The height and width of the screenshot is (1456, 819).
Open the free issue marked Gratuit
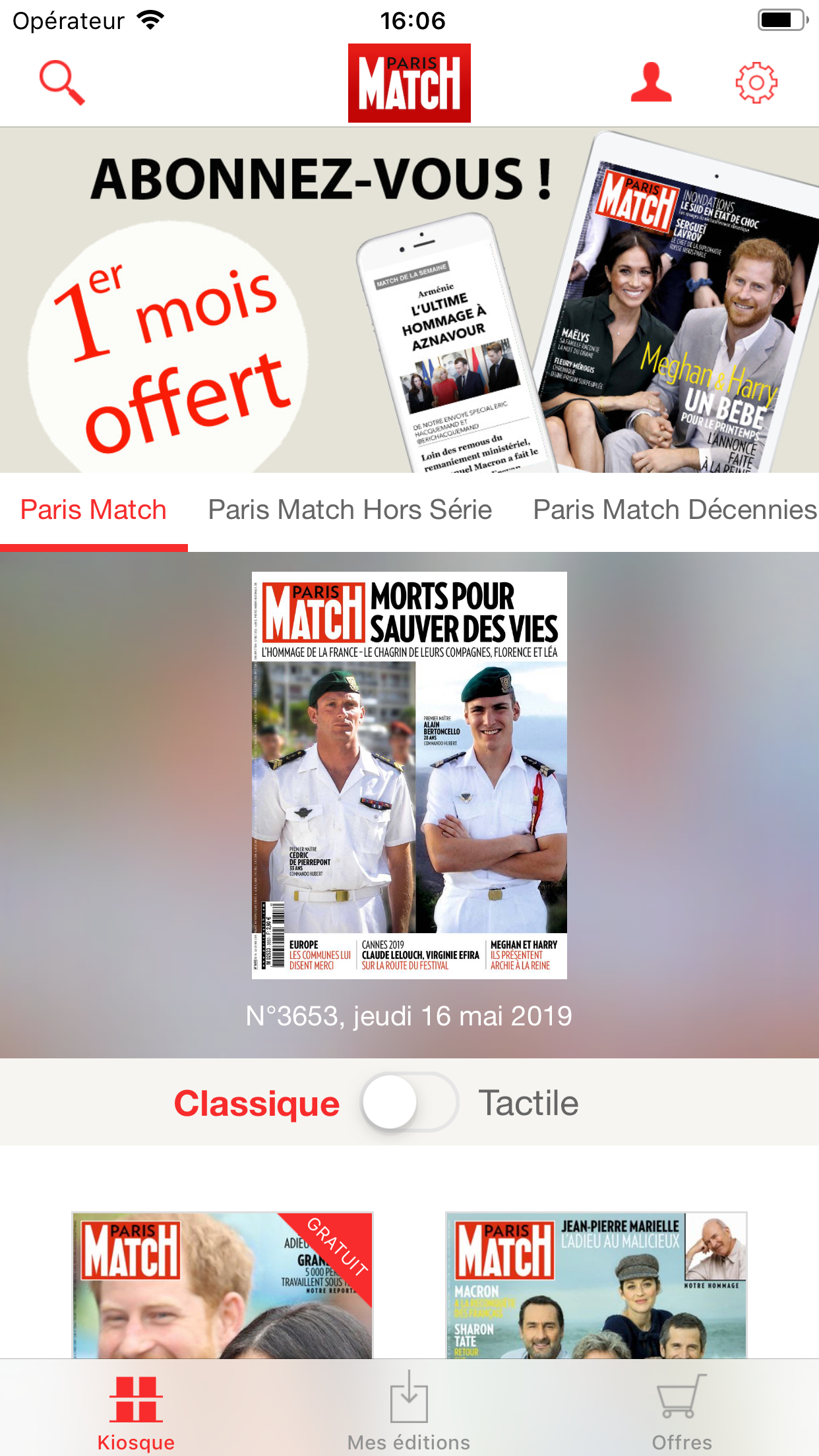(222, 1285)
